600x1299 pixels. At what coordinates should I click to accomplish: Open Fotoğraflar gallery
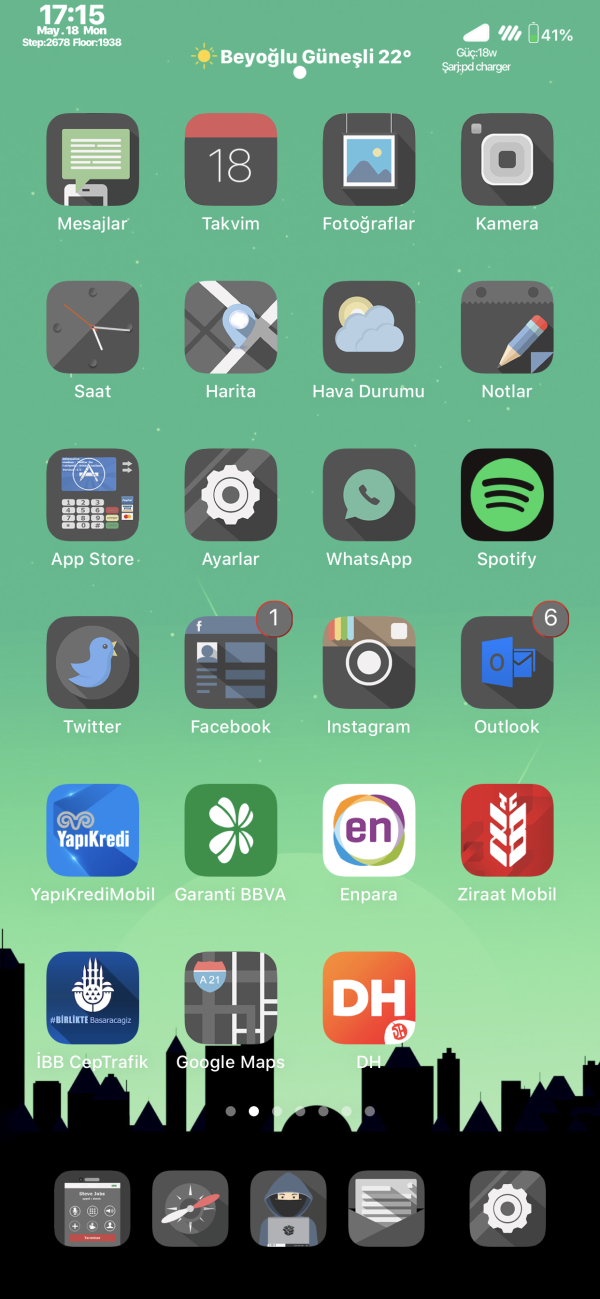[x=369, y=160]
